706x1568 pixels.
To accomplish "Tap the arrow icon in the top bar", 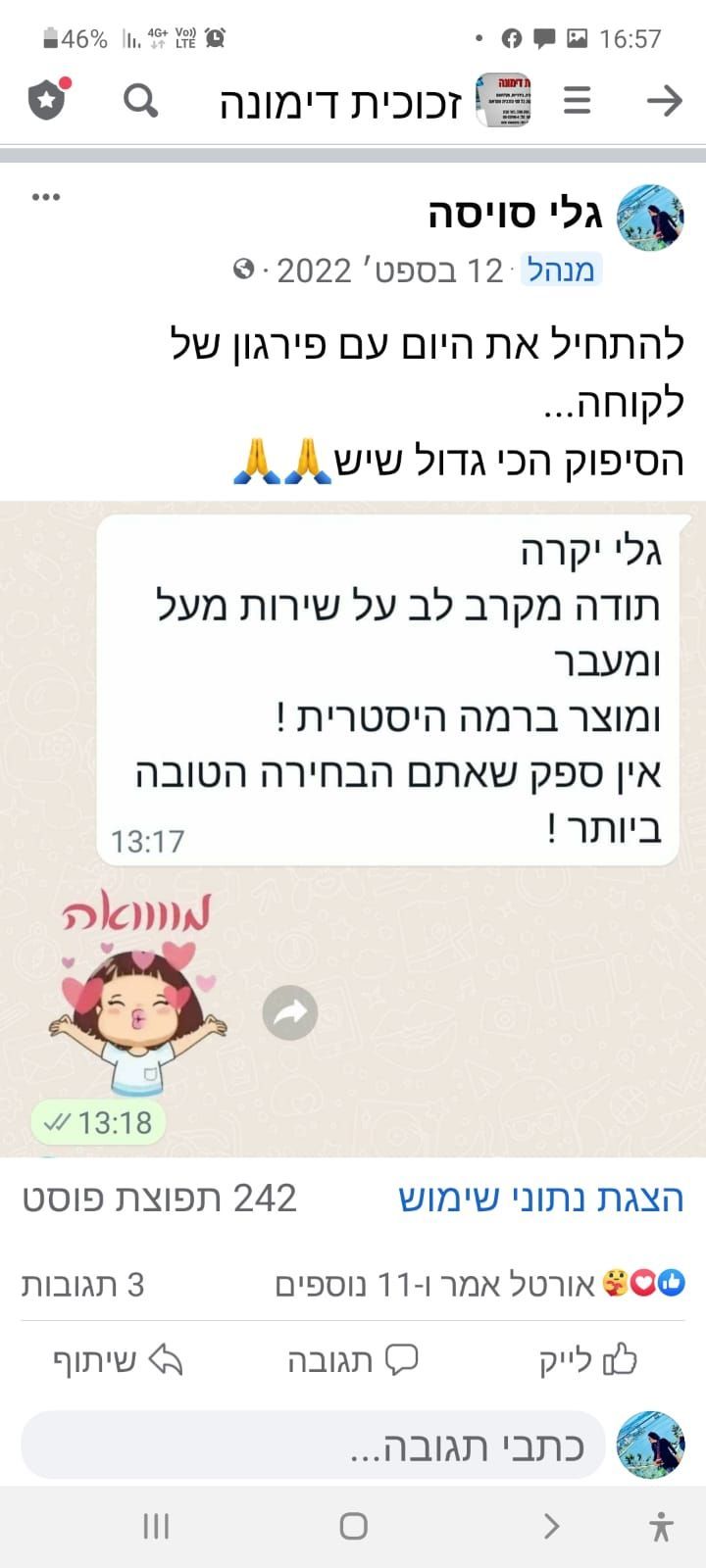I will tap(664, 100).
